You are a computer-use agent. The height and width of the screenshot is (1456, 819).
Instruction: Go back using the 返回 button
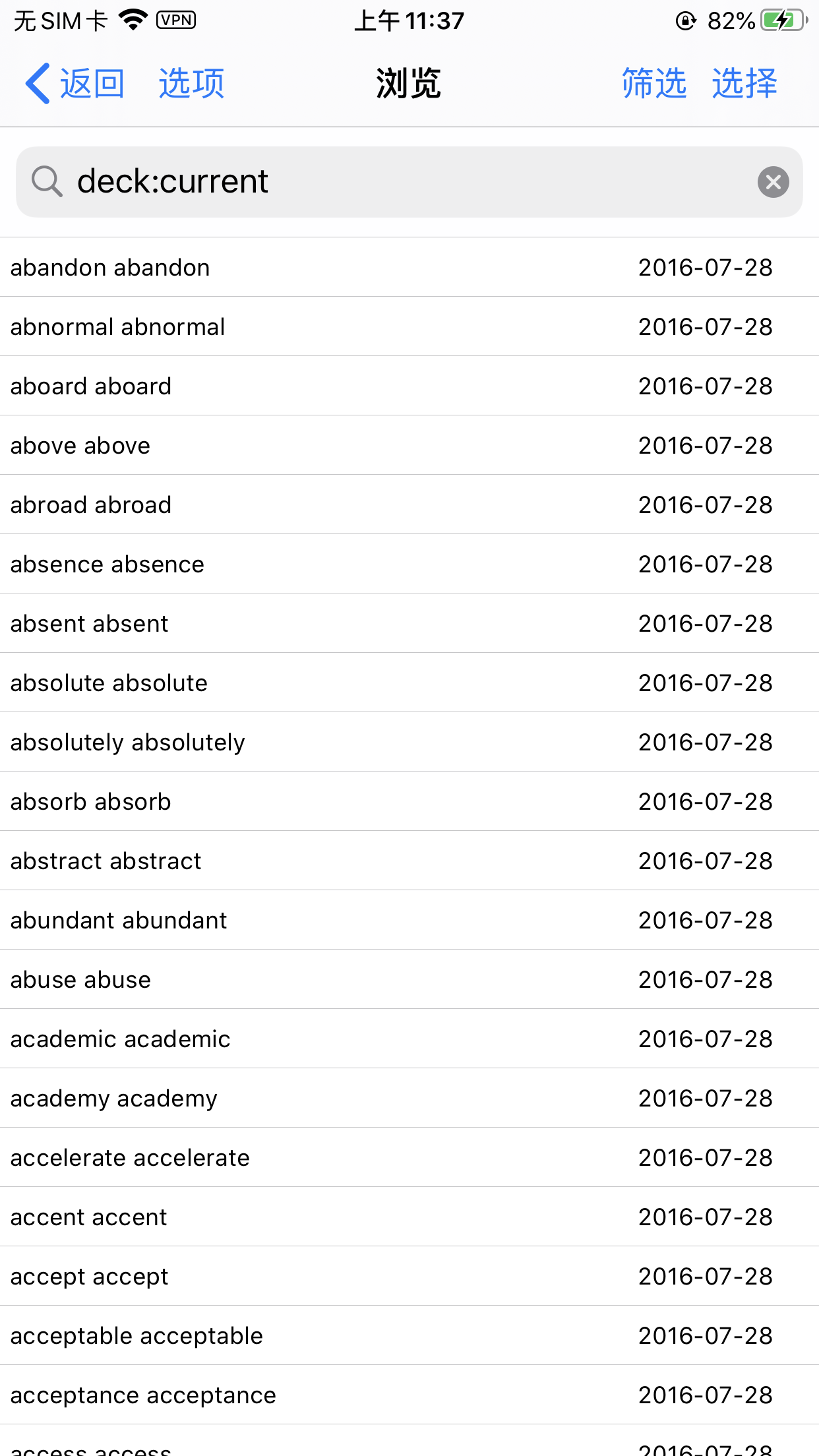[x=75, y=84]
